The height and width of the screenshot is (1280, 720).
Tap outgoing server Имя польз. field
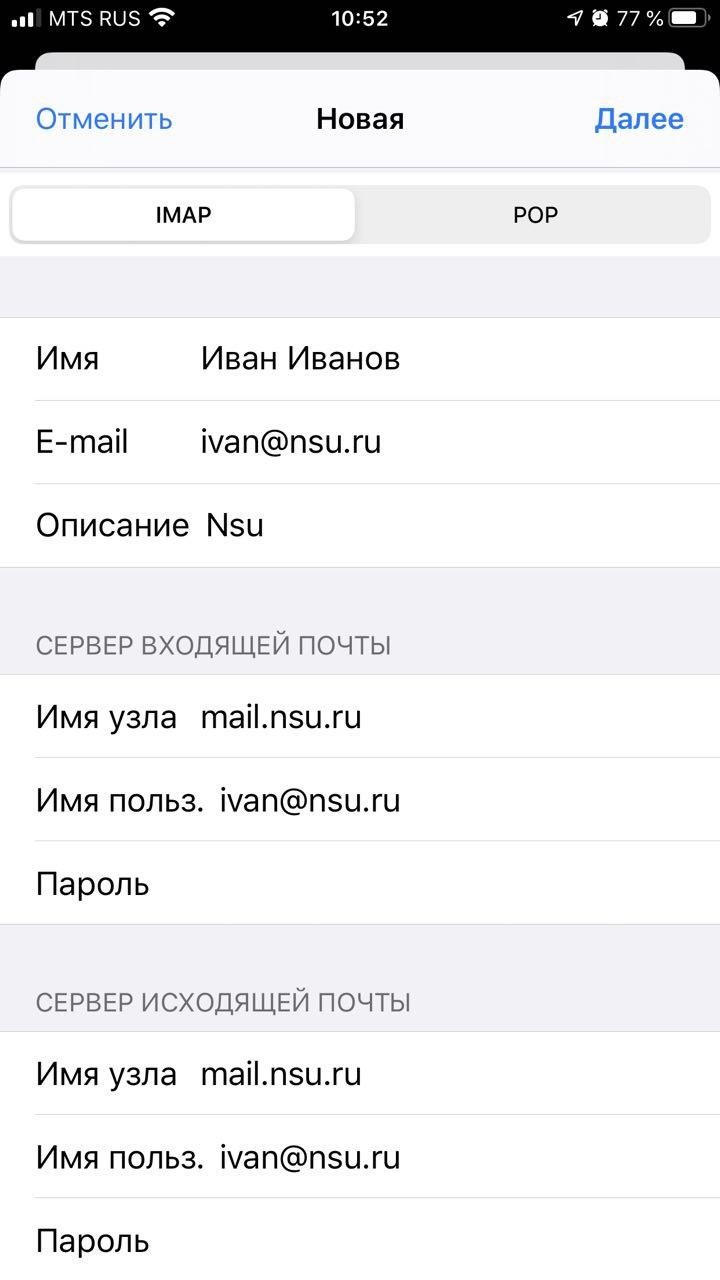[360, 1156]
